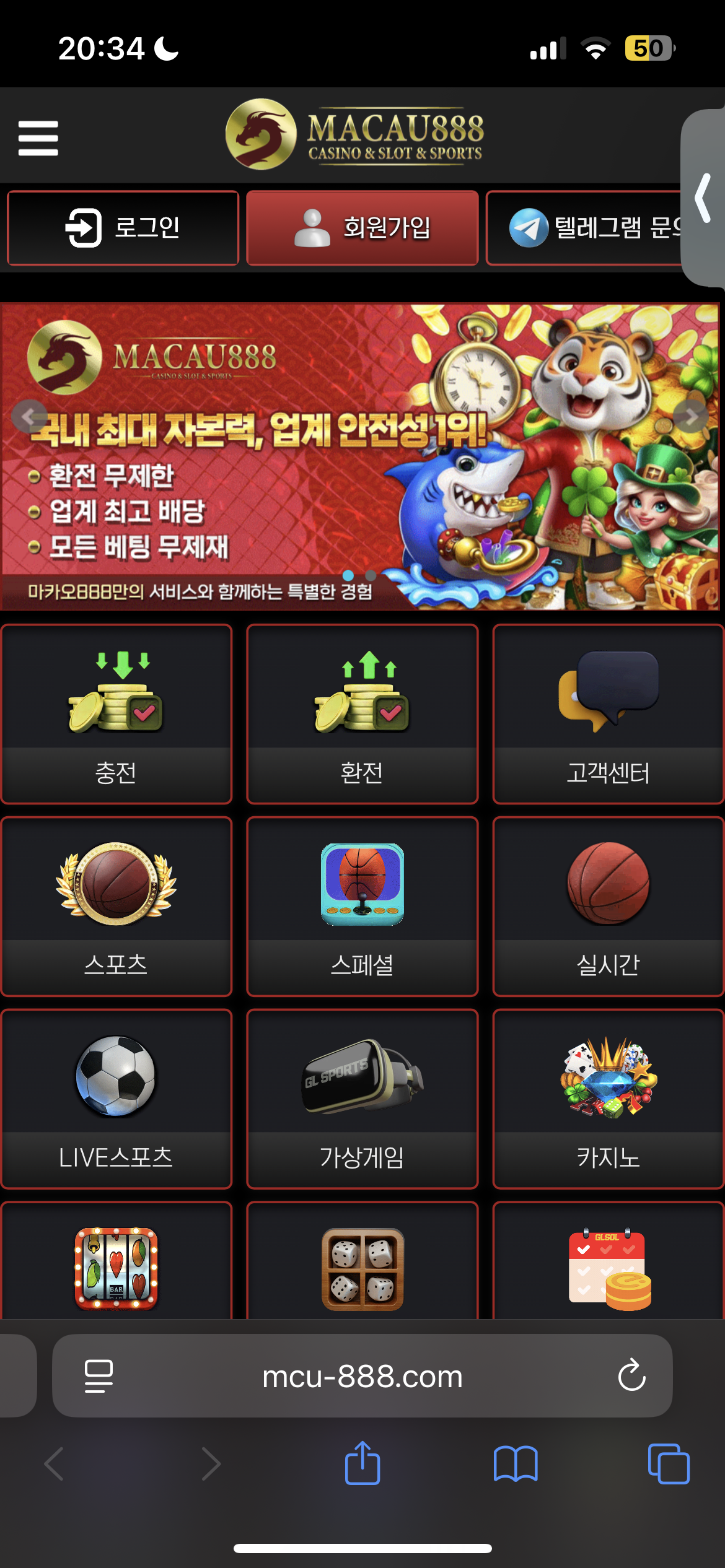Open the 고객센터 customer center tile
Viewport: 725px width, 1568px height.
608,714
